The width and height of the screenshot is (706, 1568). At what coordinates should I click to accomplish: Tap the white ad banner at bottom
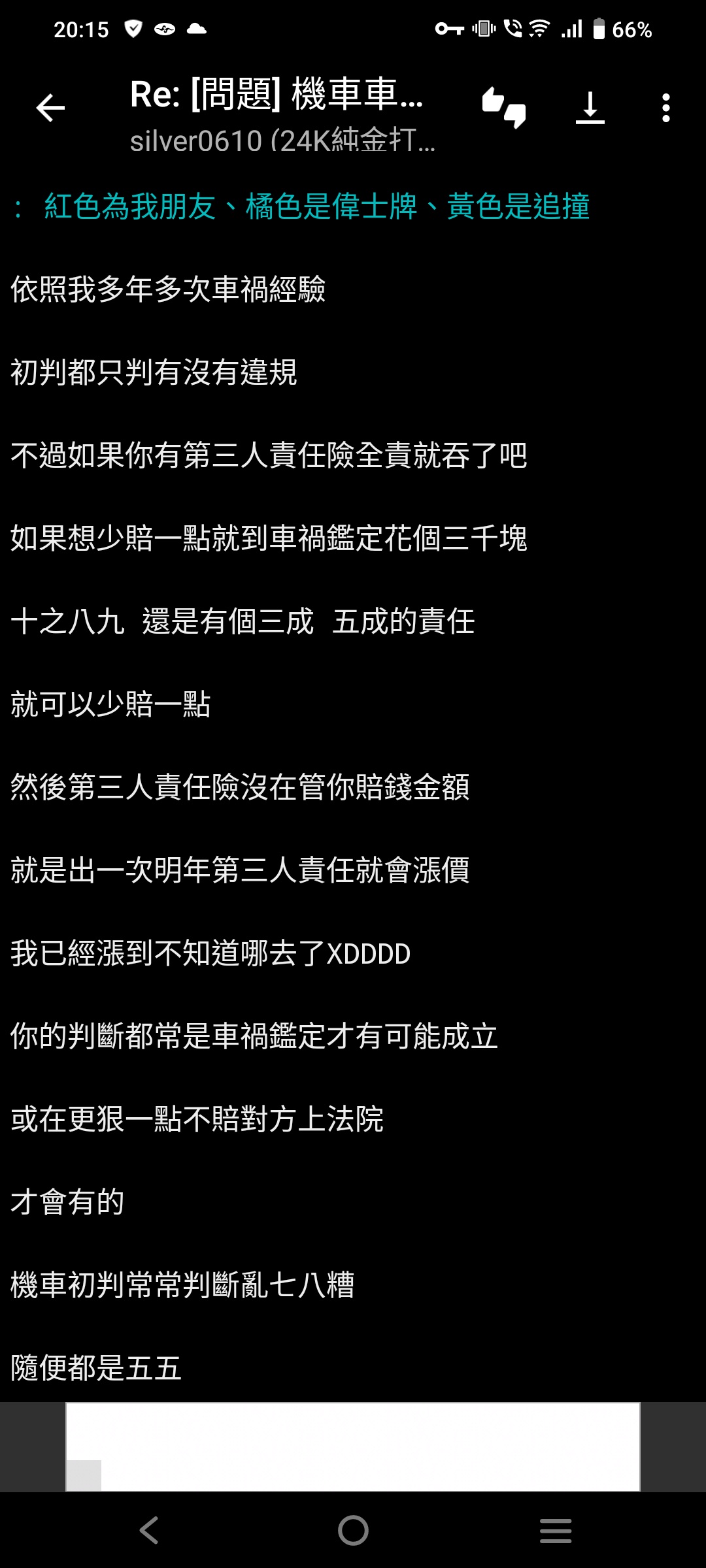352,1446
